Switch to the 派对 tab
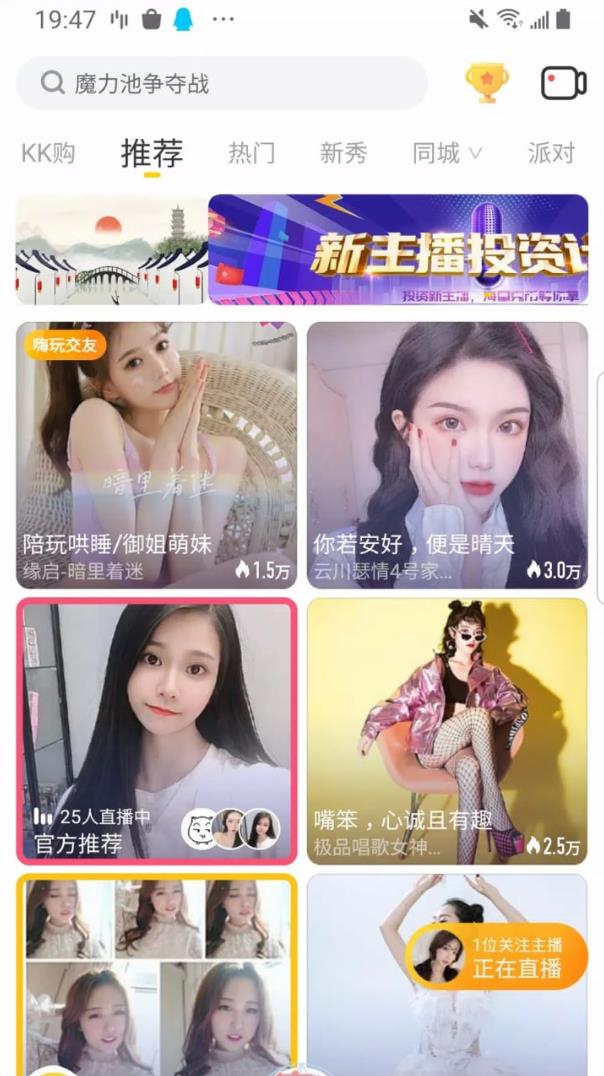 (551, 153)
